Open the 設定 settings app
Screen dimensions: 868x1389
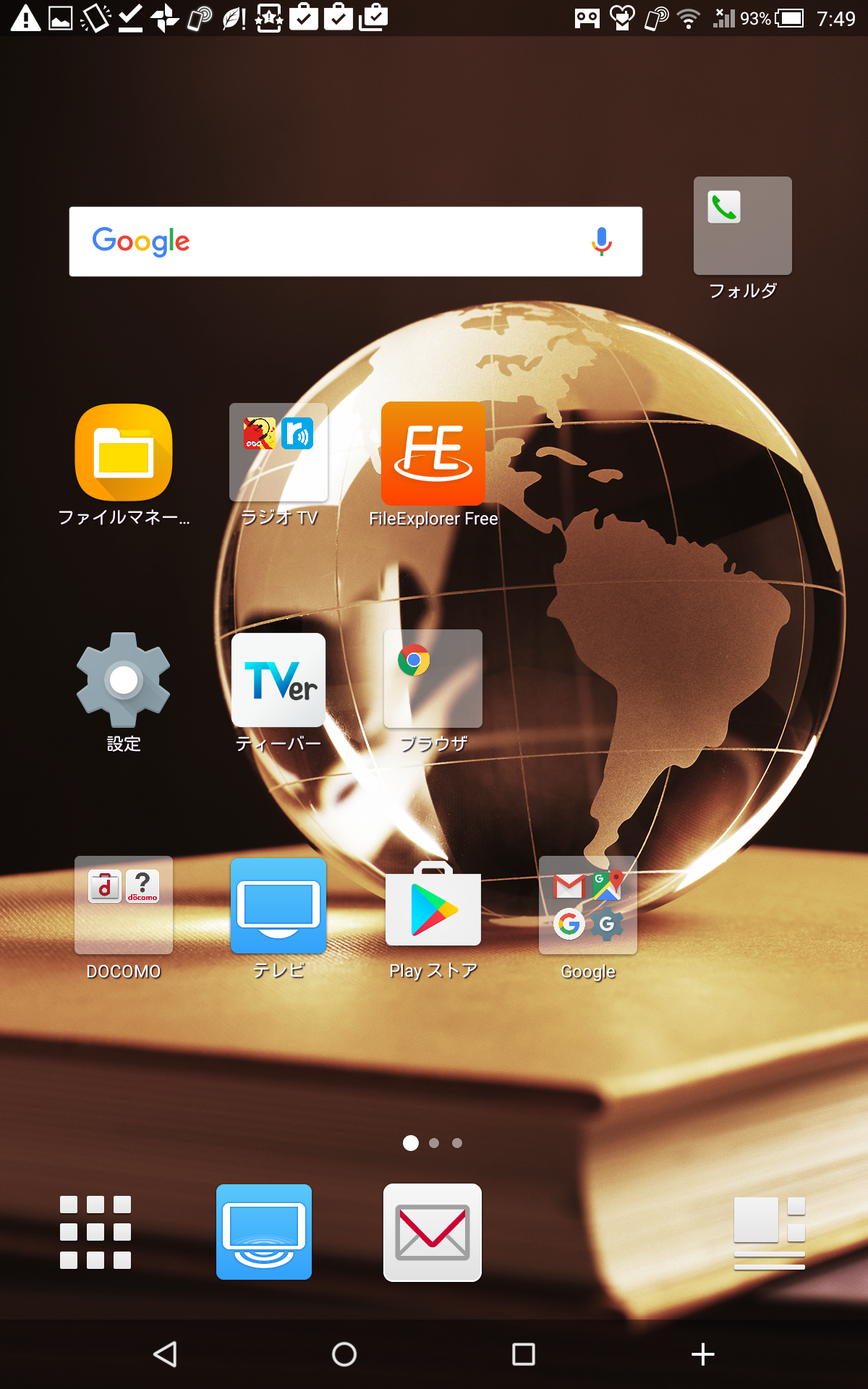[124, 680]
